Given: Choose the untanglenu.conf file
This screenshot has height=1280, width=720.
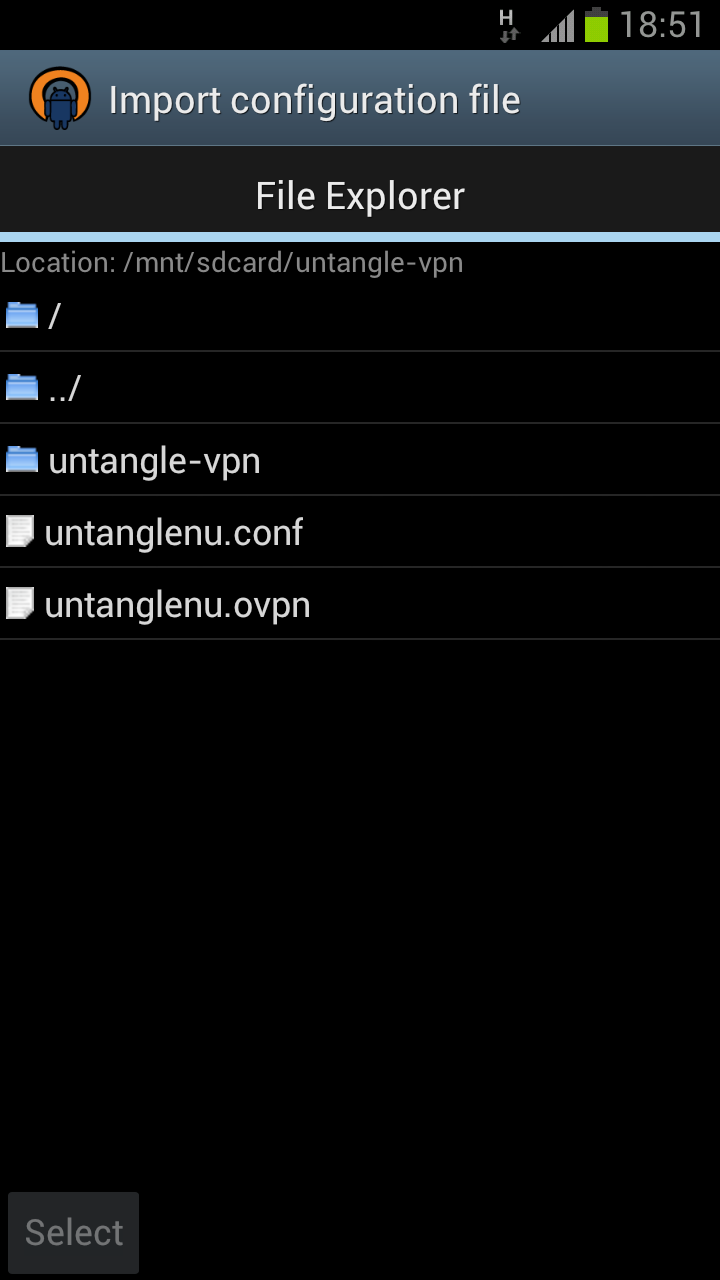Looking at the screenshot, I should point(360,532).
